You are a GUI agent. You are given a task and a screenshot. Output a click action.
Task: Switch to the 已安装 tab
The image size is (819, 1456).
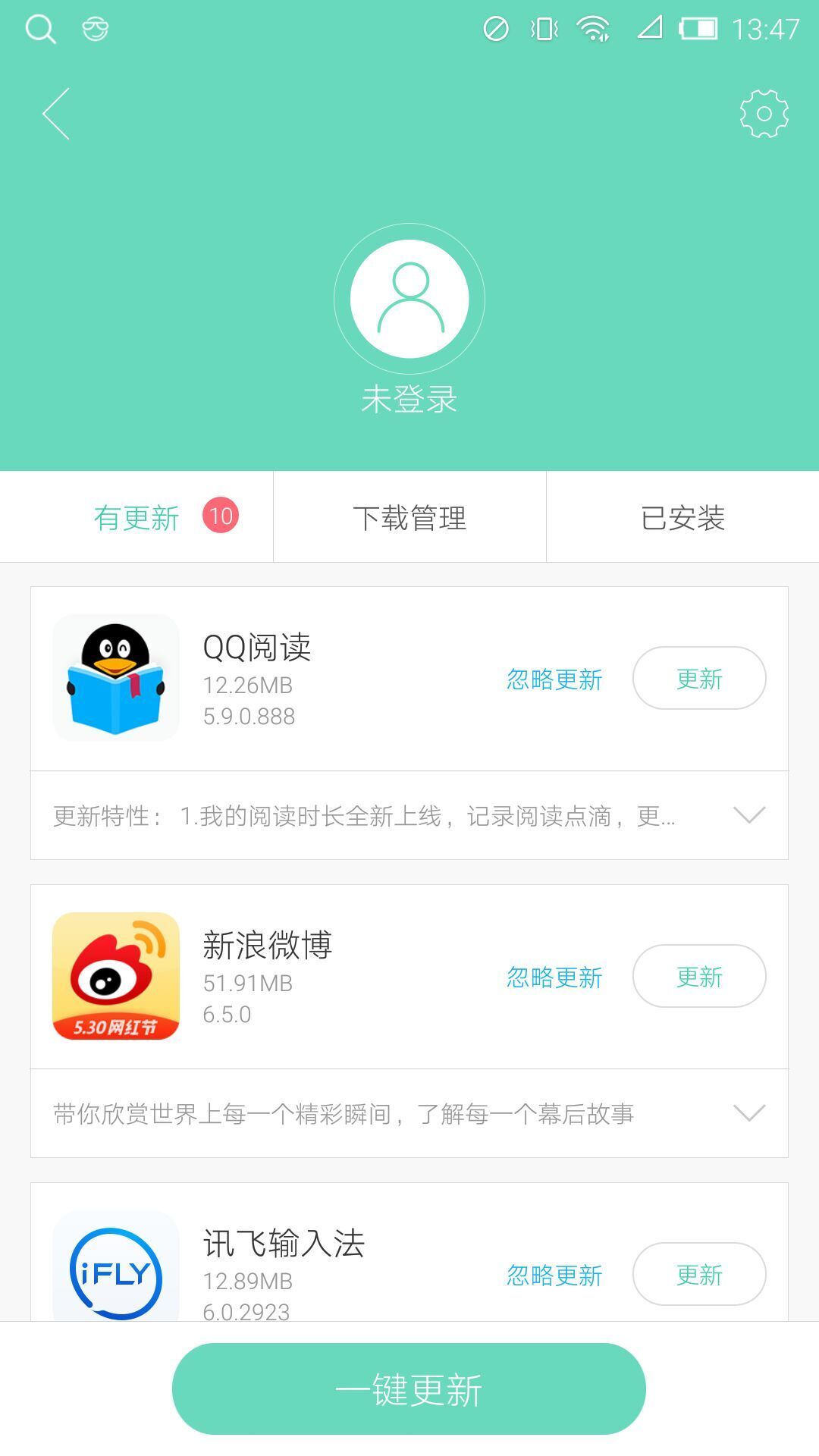click(x=682, y=517)
